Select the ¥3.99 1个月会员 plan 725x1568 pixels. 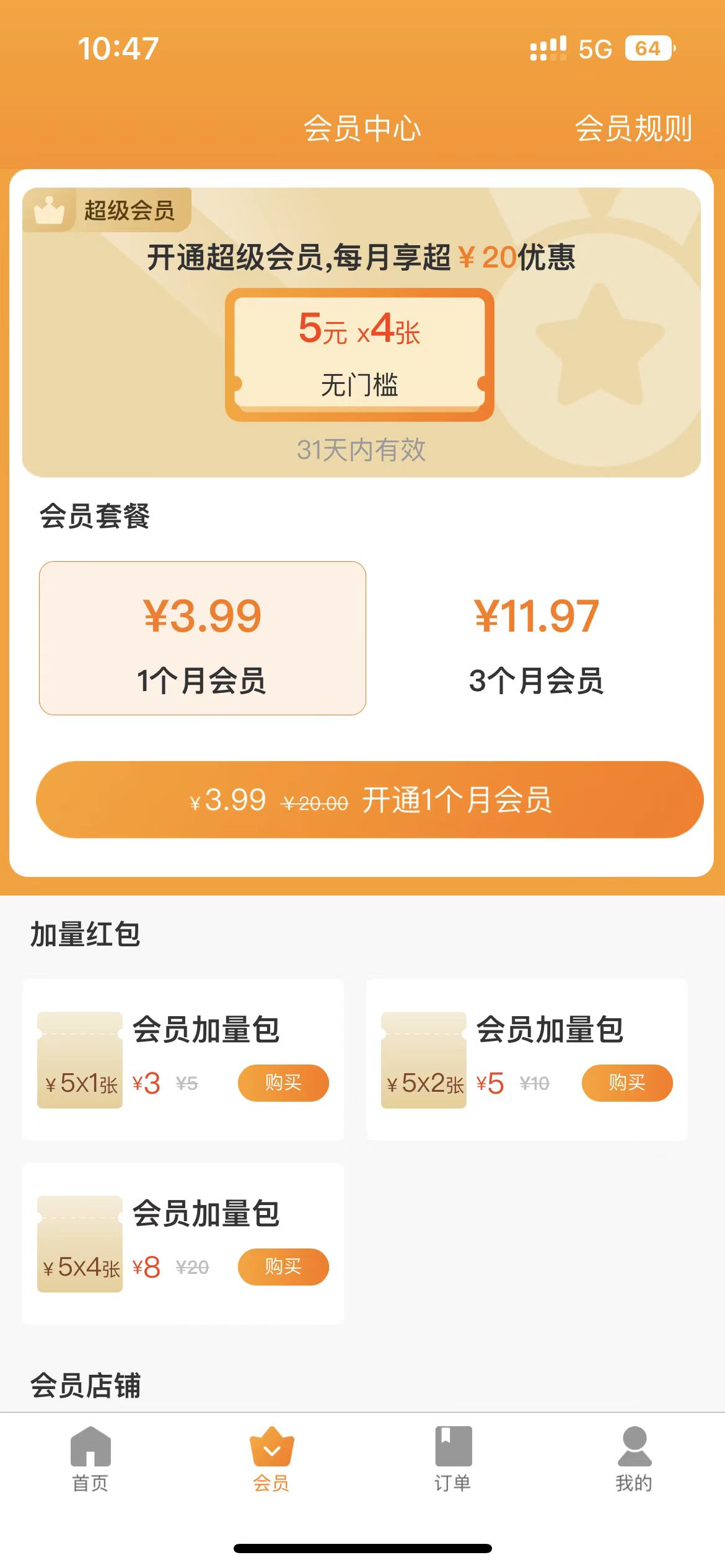(203, 638)
